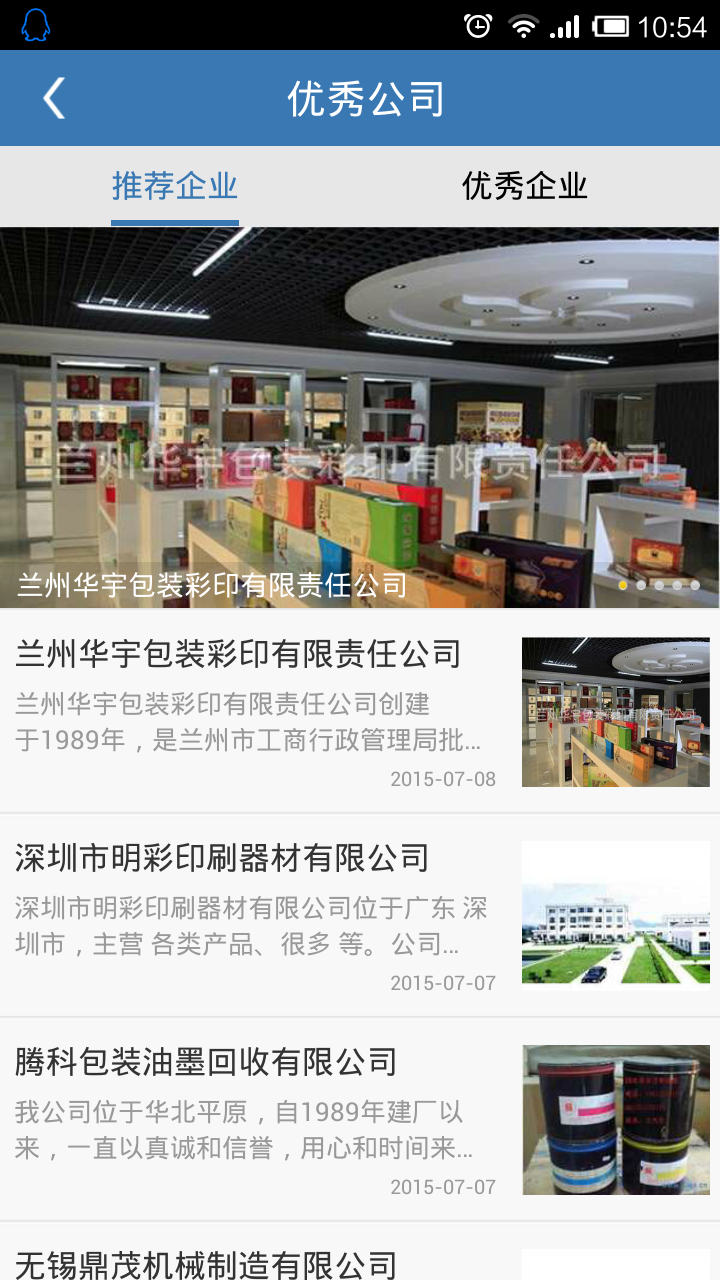This screenshot has height=1280, width=720.
Task: Tap the back arrow in header
Action: point(54,98)
